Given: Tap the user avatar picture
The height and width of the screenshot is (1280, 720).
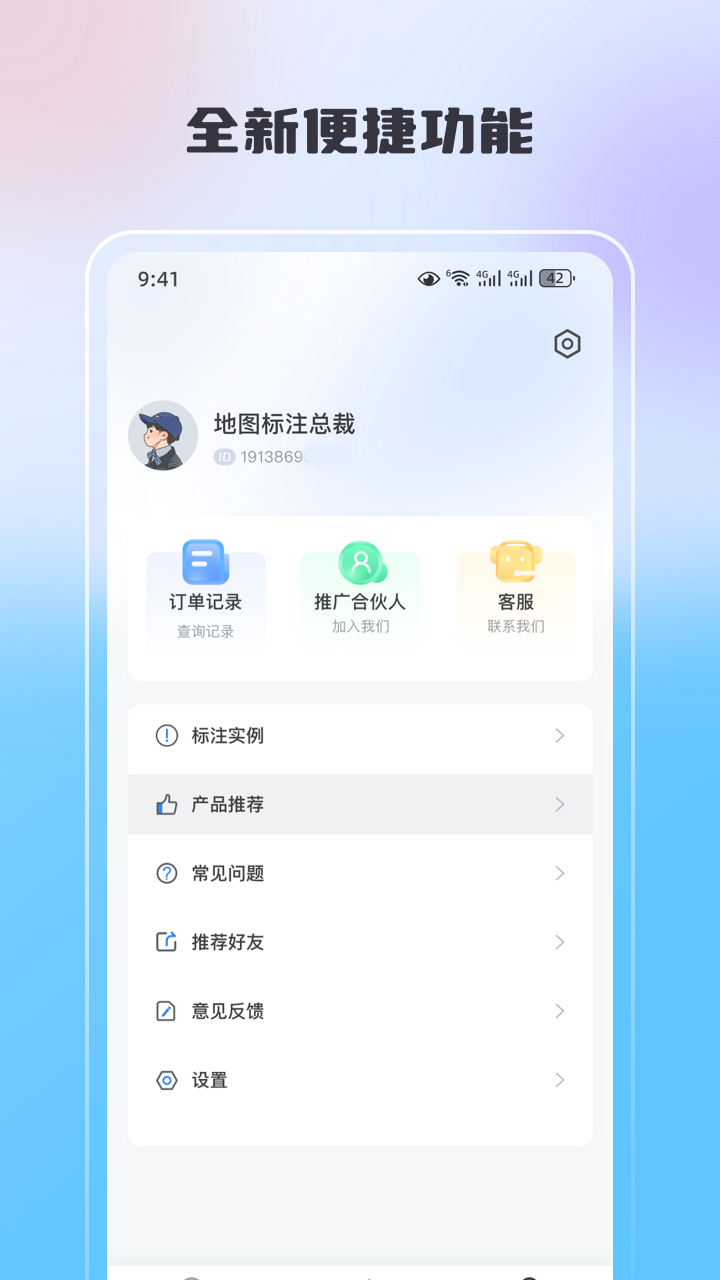Looking at the screenshot, I should tap(162, 436).
